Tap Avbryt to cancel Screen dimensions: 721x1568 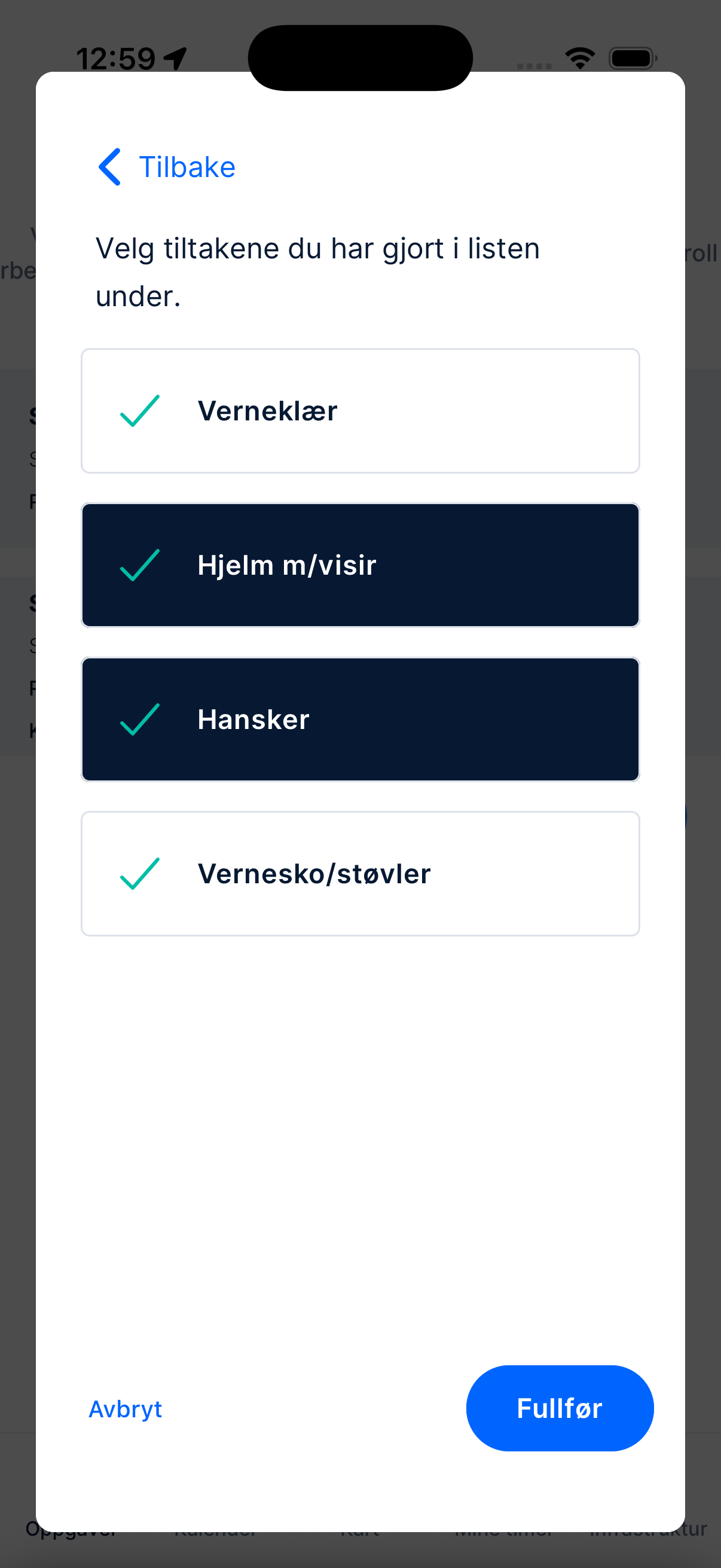pos(126,1408)
